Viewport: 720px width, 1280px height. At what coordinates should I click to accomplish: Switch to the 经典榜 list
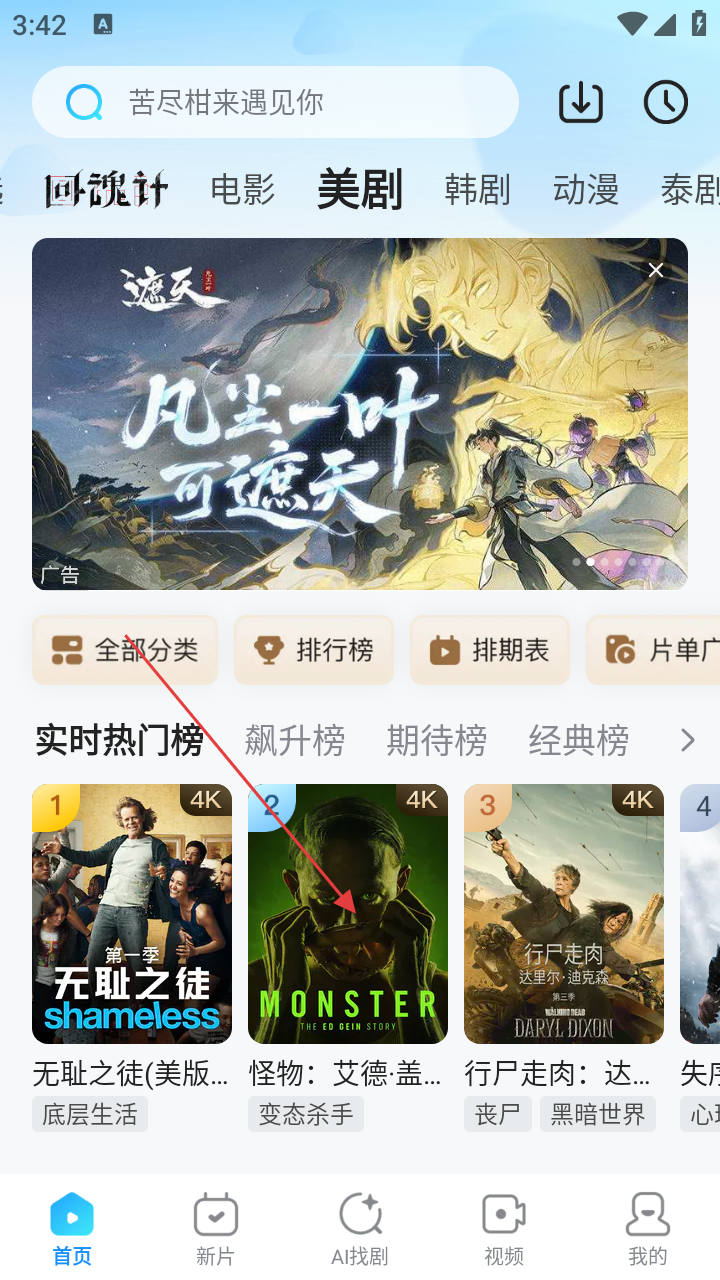click(579, 741)
